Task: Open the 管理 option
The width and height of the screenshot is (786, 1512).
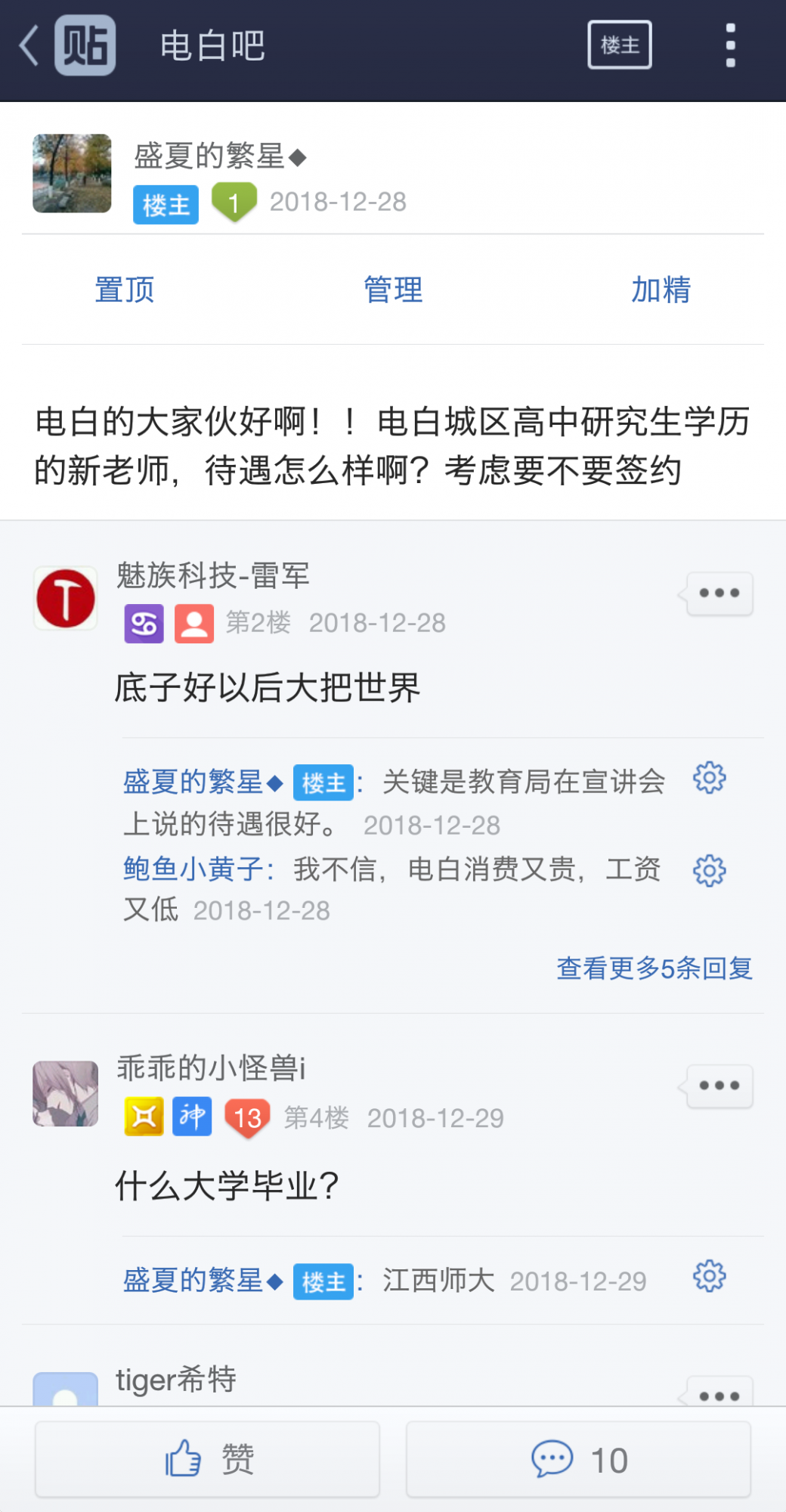Action: [393, 290]
